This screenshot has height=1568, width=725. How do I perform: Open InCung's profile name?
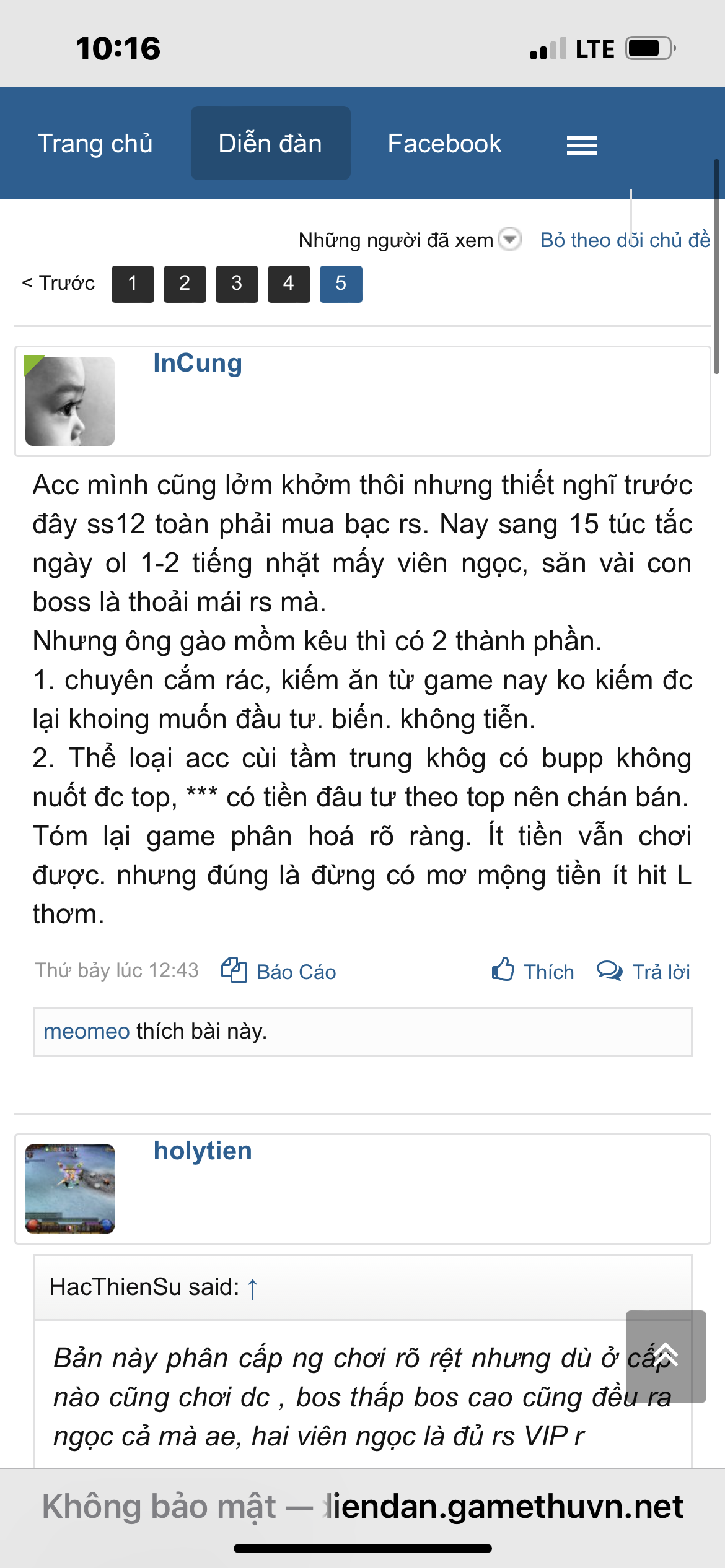[198, 364]
